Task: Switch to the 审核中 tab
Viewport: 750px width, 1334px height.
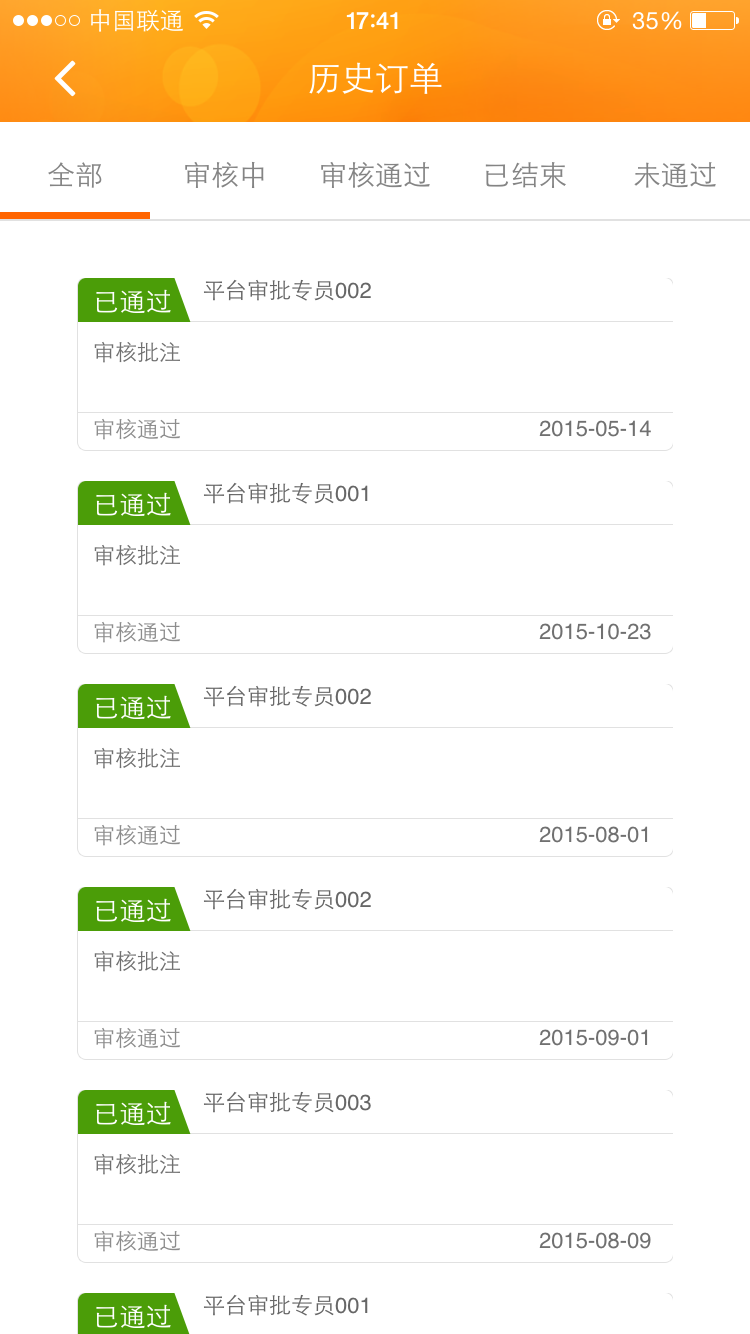Action: tap(225, 176)
